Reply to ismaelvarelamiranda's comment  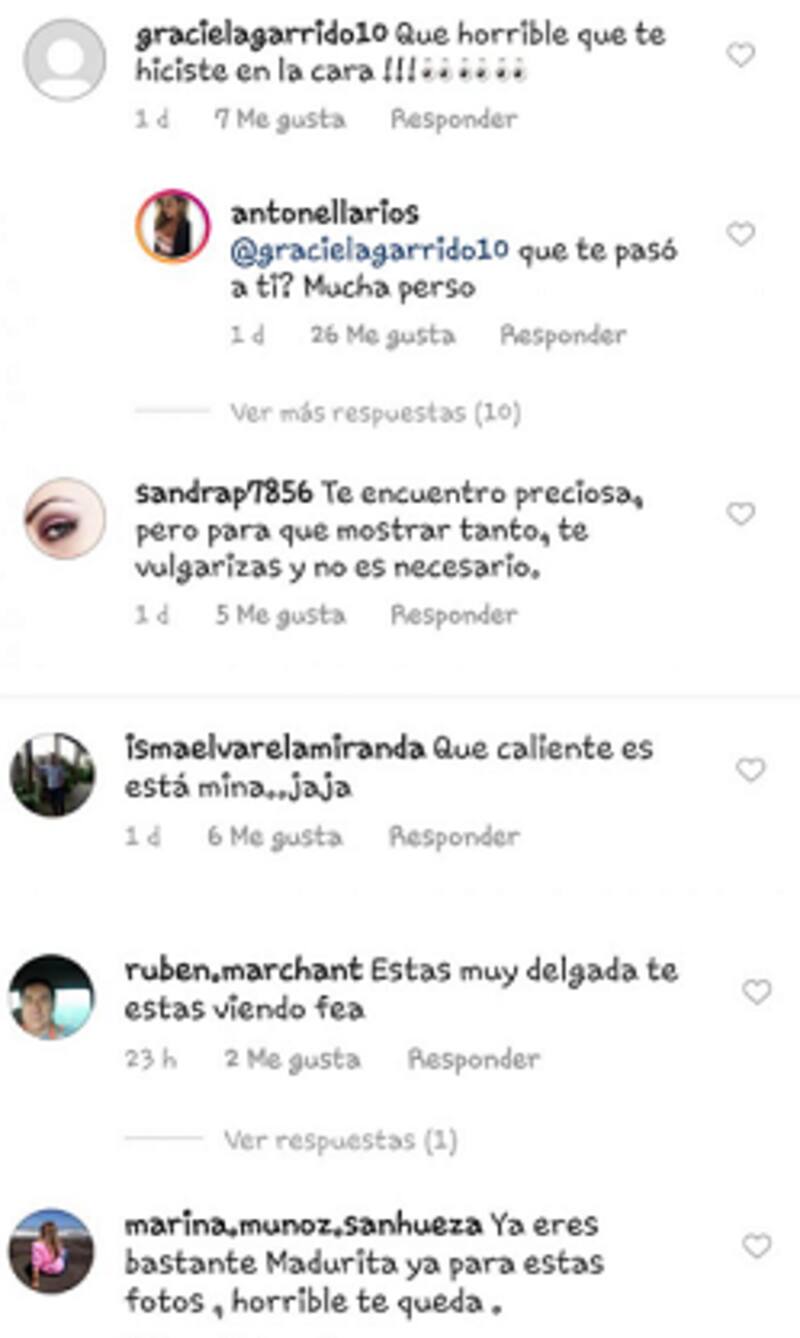click(x=453, y=836)
